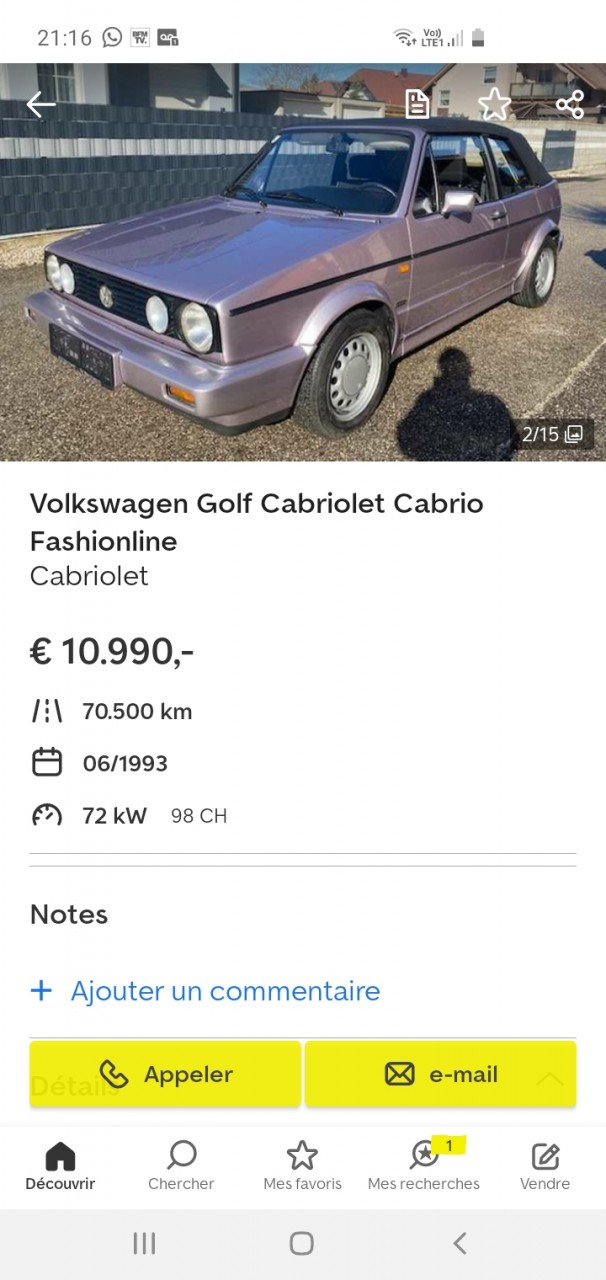This screenshot has height=1280, width=606.
Task: Tap the system home button
Action: tap(301, 1243)
